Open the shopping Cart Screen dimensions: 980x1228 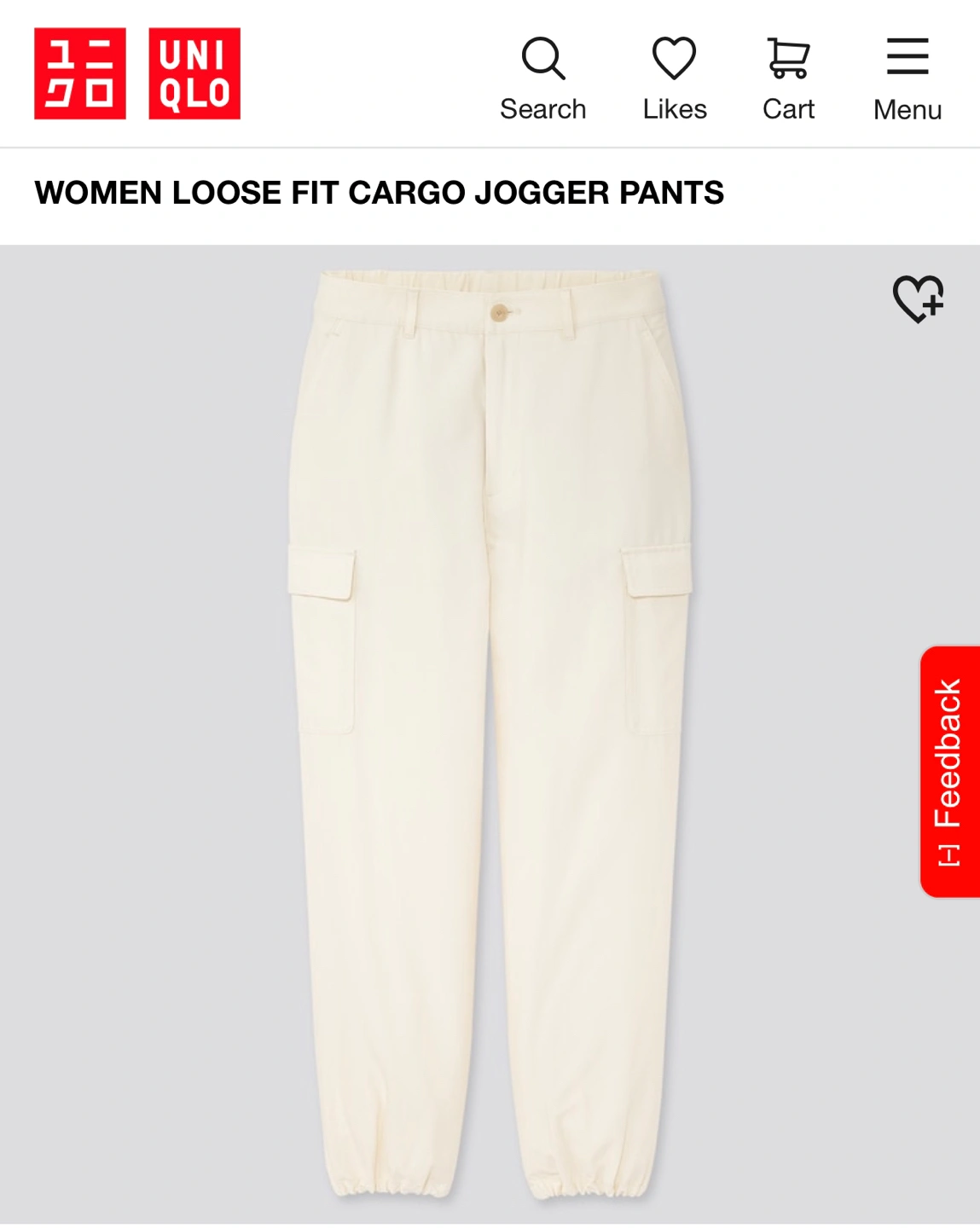point(788,78)
